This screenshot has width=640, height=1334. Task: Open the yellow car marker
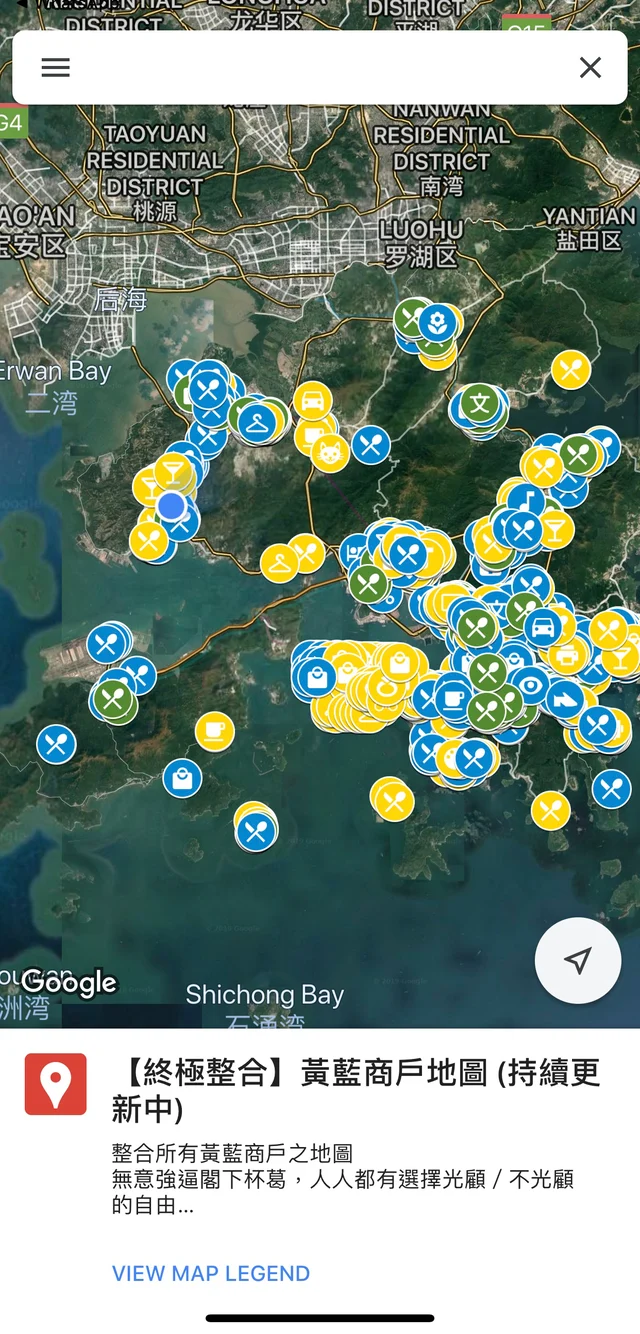point(313,401)
